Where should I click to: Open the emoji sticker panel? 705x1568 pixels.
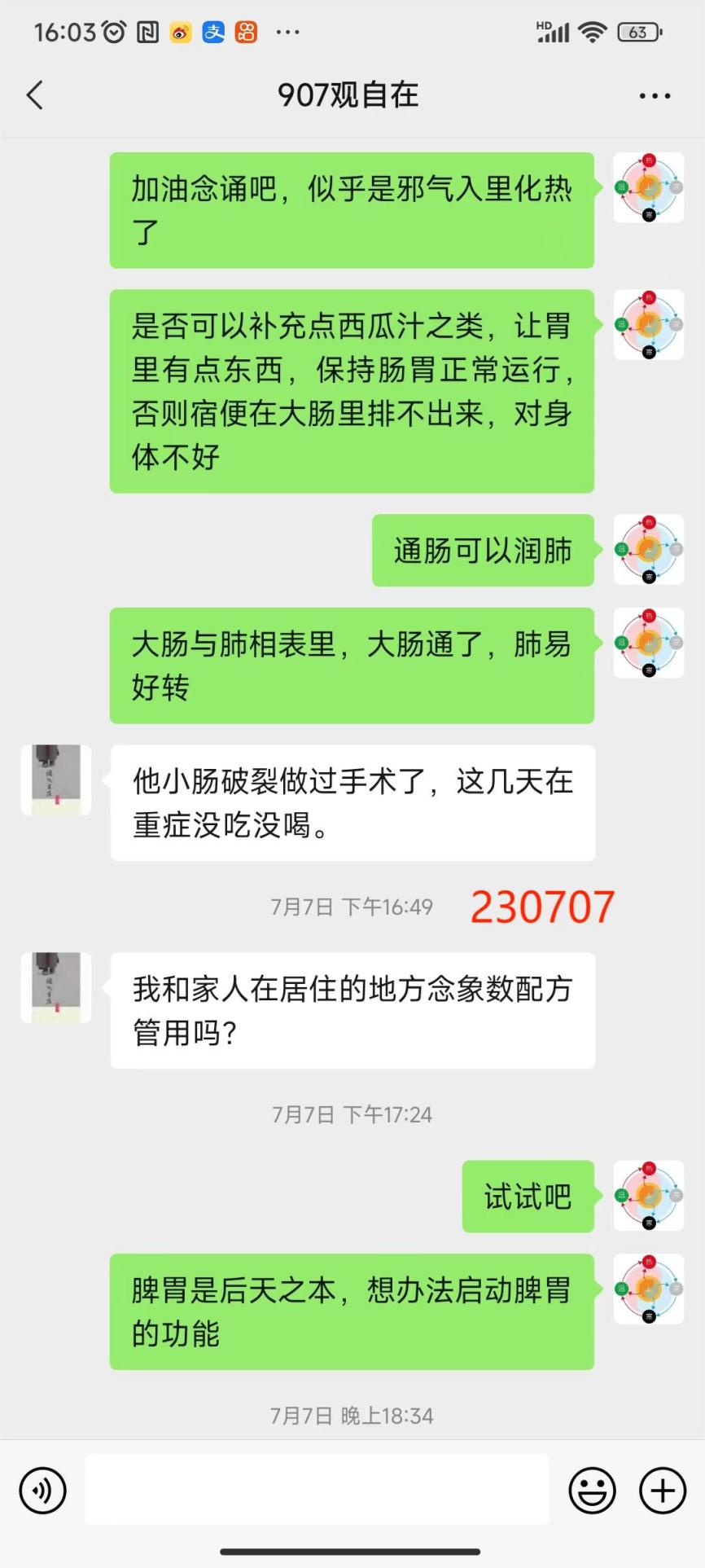[x=592, y=1491]
